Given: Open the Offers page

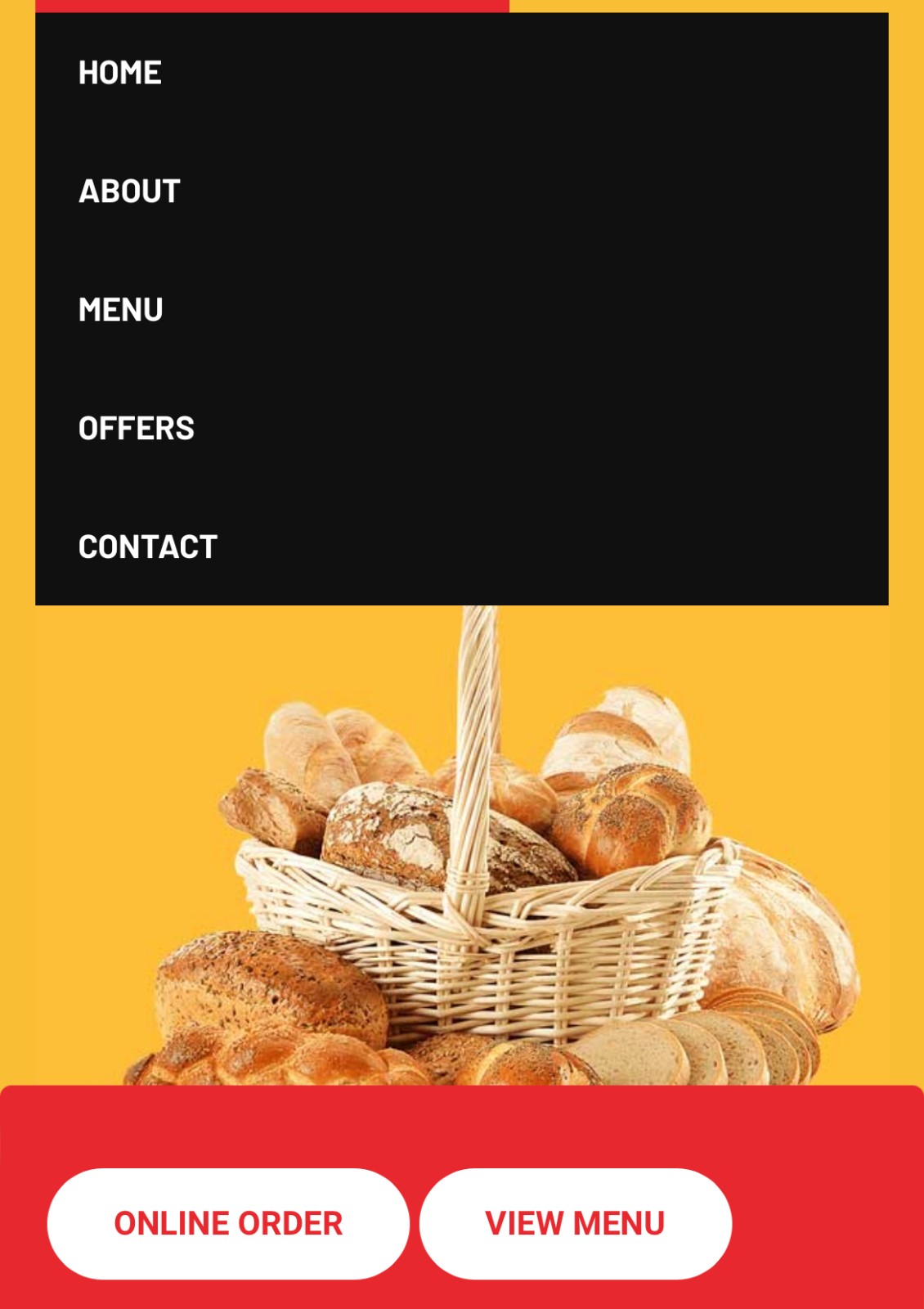Looking at the screenshot, I should tap(137, 429).
